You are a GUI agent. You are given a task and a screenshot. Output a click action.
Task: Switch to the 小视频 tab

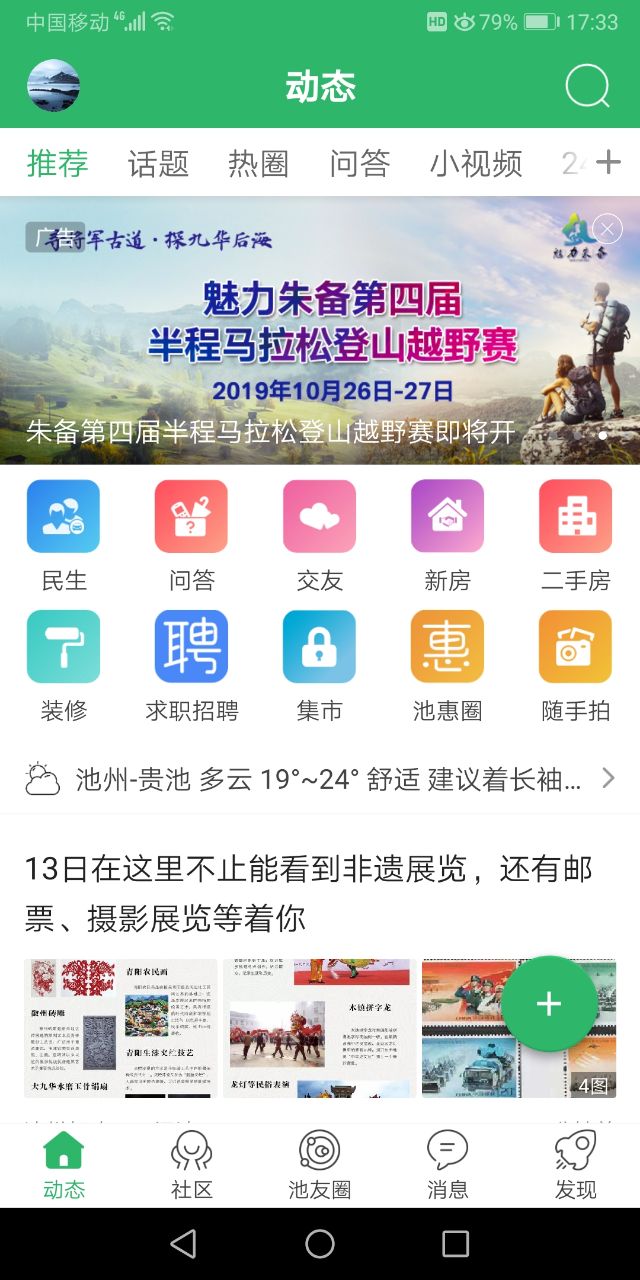coord(476,163)
